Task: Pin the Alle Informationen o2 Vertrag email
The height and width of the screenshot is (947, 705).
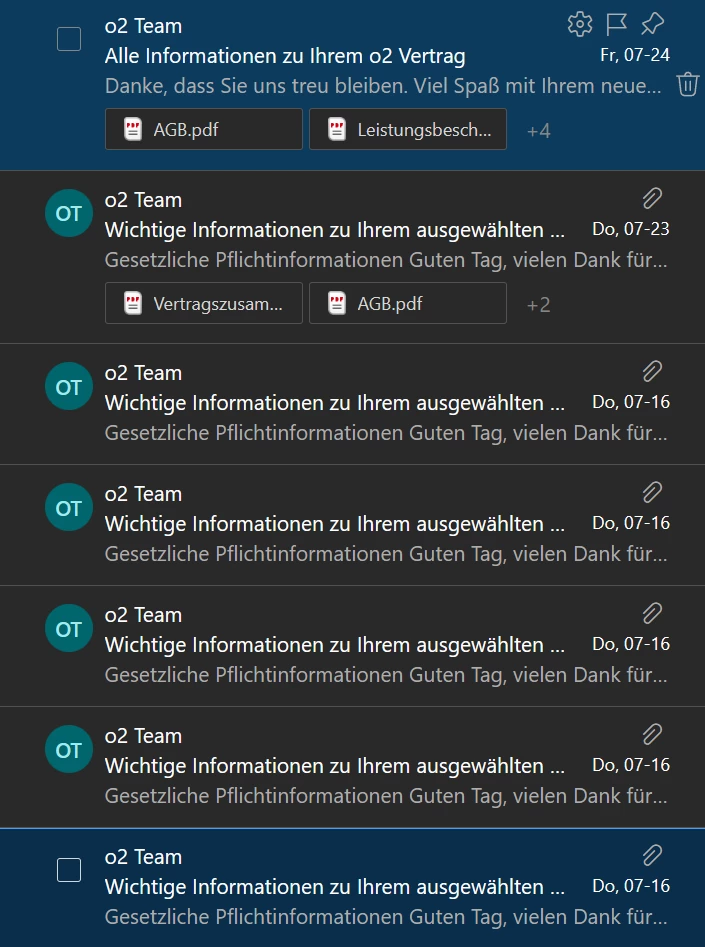Action: point(652,24)
